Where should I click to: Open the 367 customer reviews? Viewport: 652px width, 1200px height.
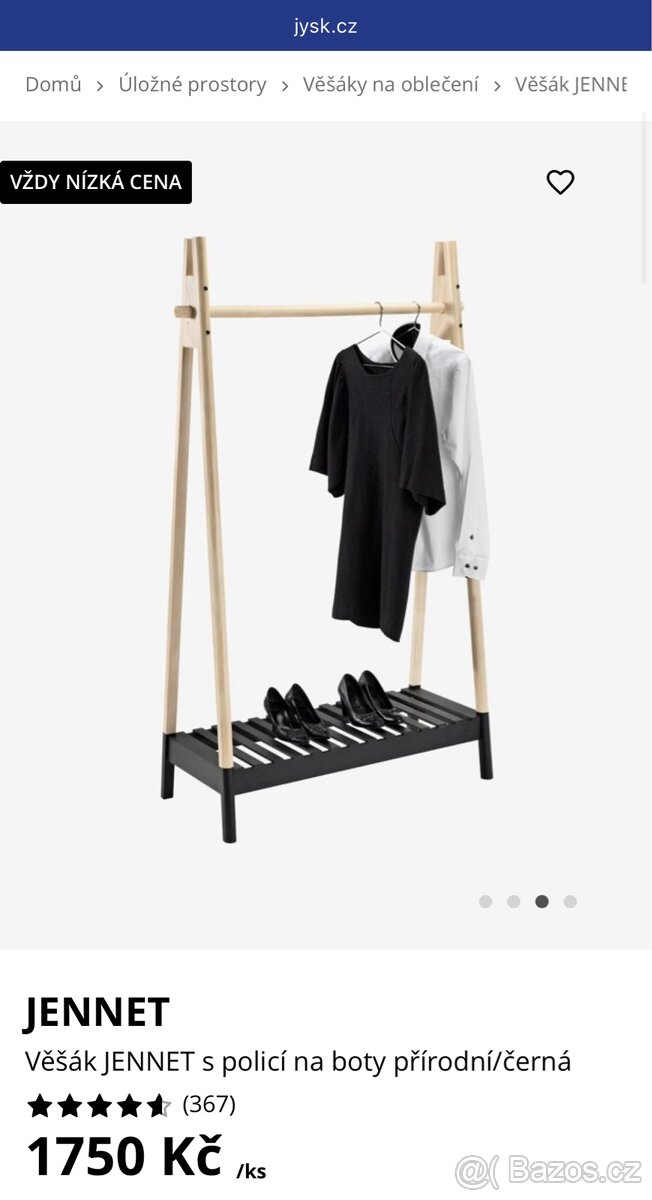[209, 1104]
